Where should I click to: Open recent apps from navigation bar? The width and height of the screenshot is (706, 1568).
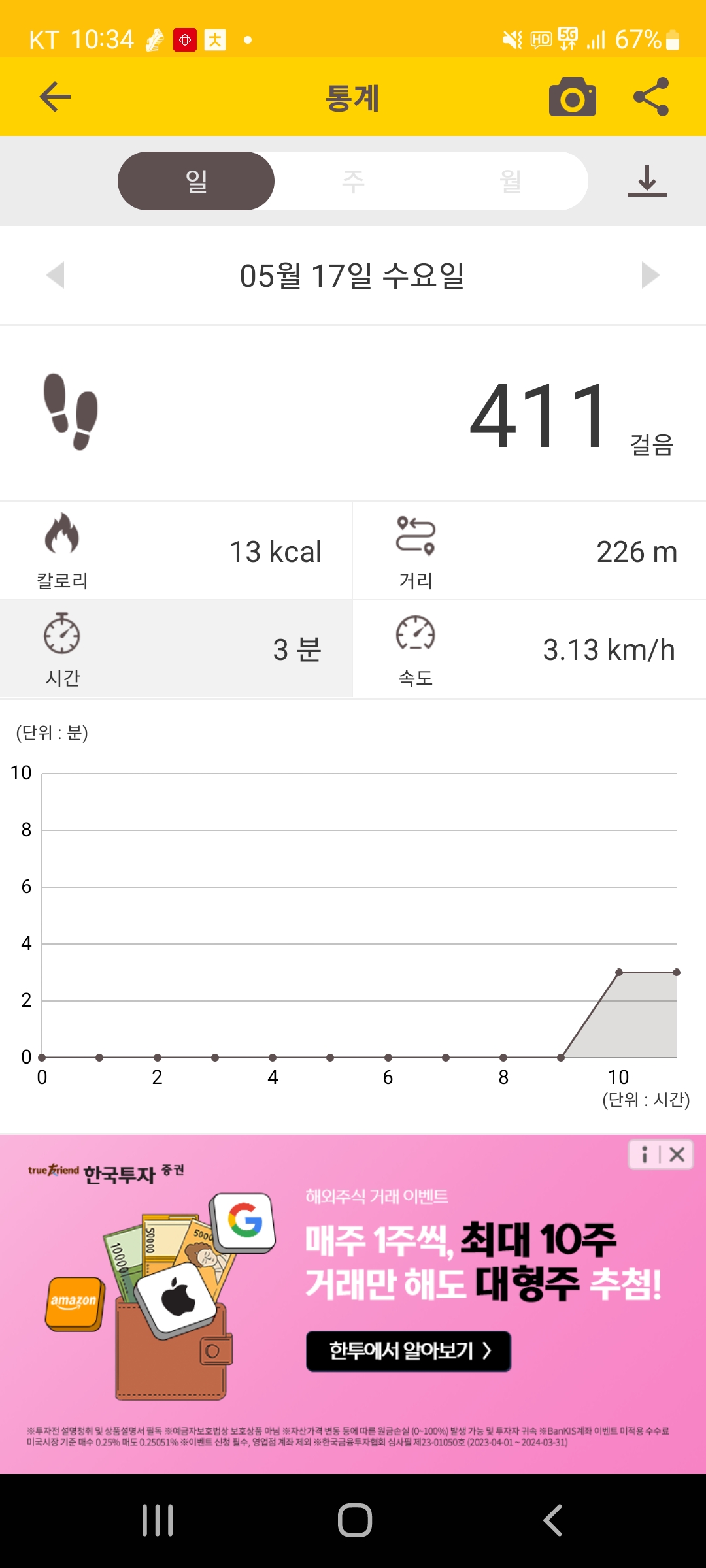[158, 1520]
